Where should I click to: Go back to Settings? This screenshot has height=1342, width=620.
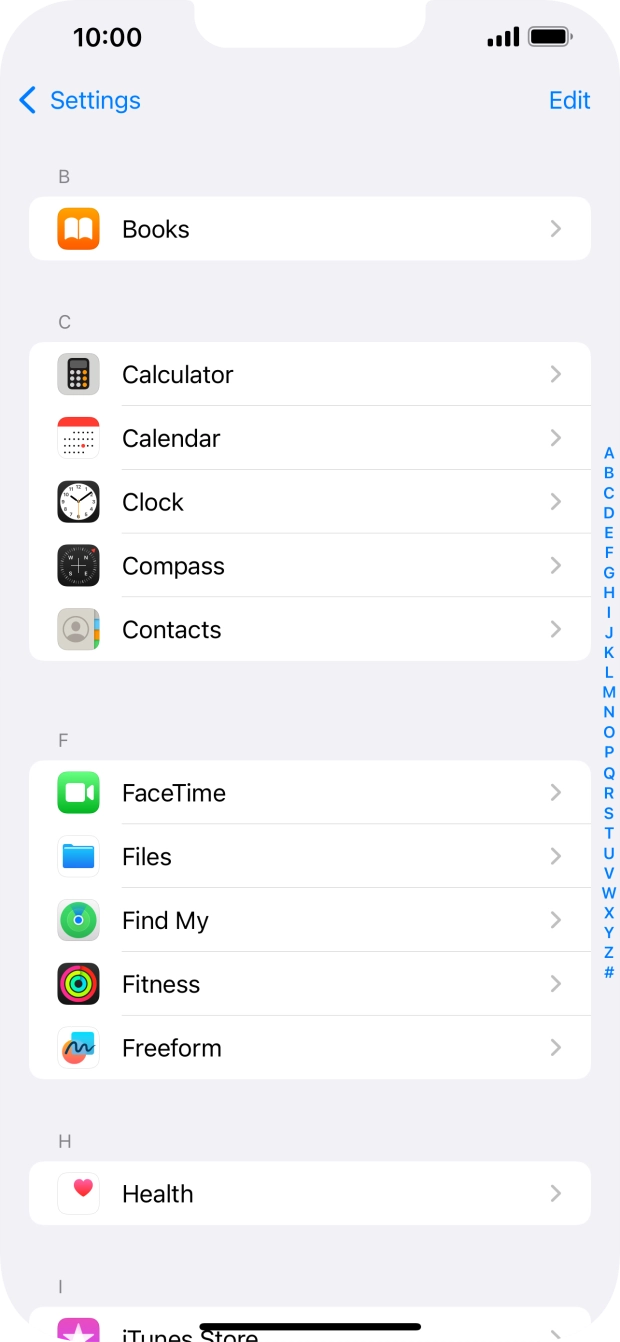[80, 100]
